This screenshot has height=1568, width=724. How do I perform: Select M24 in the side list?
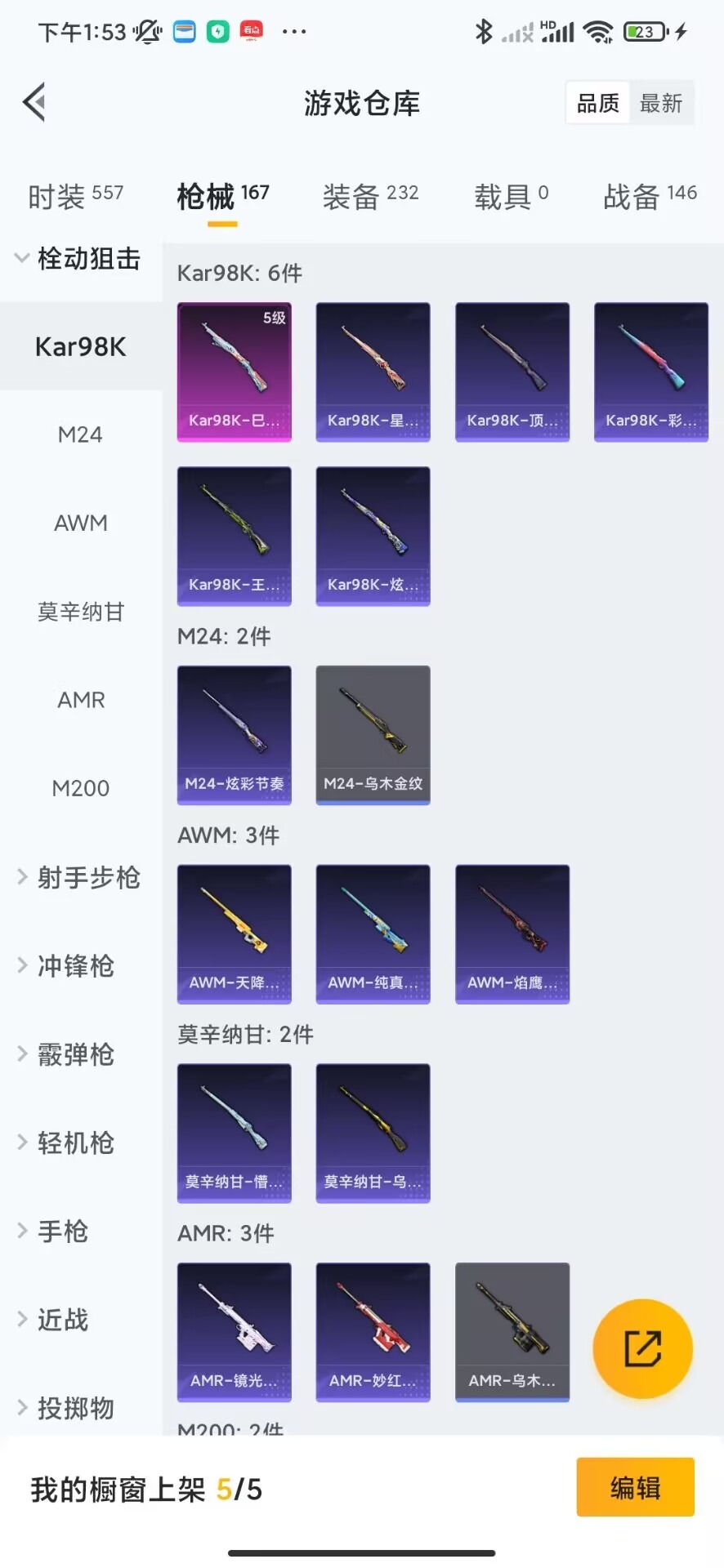80,434
